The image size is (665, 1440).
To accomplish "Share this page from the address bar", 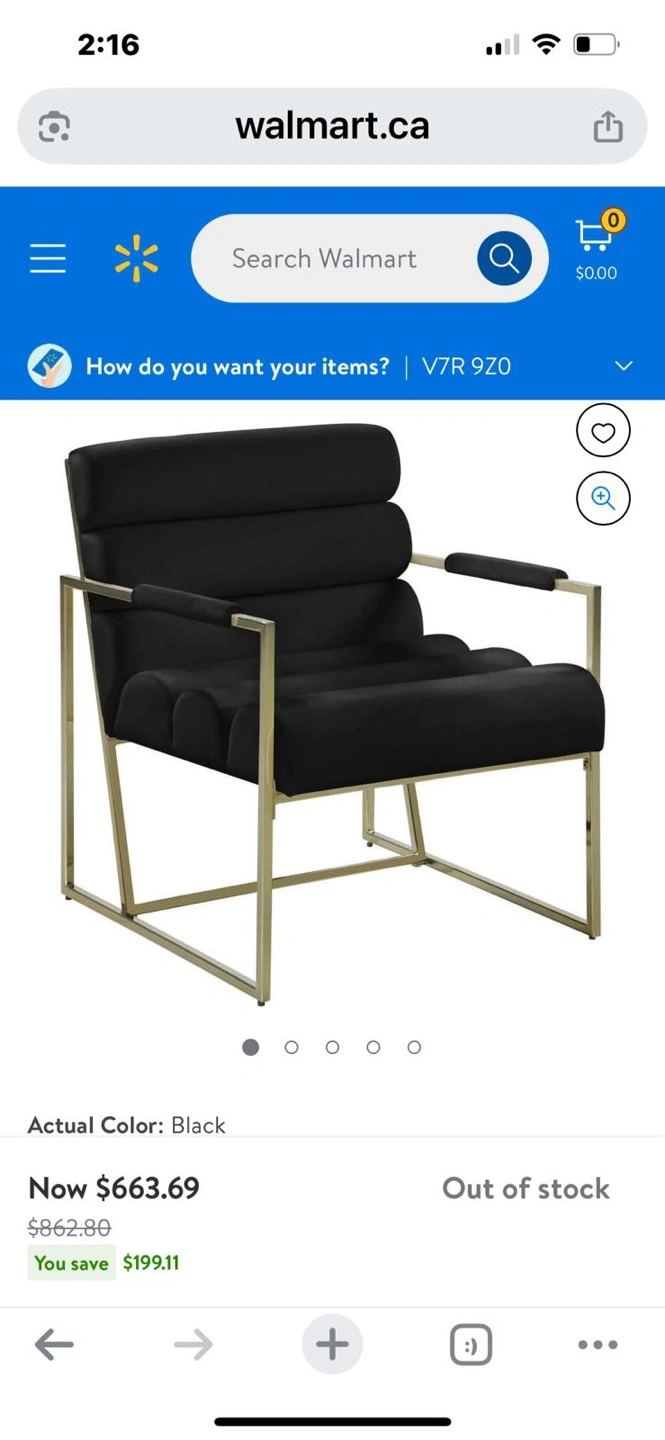I will pyautogui.click(x=608, y=126).
